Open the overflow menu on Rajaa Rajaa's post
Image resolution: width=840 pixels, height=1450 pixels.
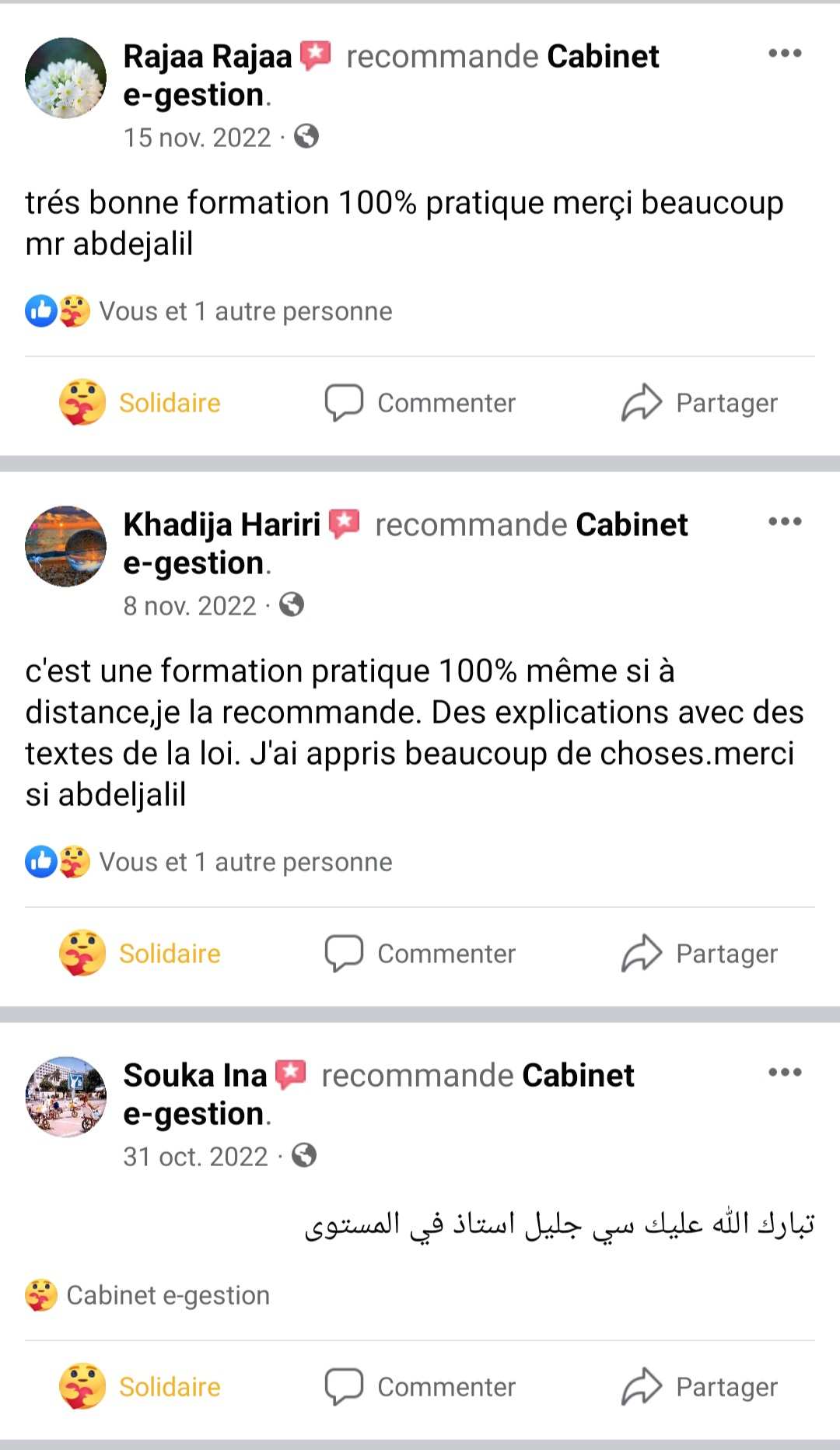point(784,54)
